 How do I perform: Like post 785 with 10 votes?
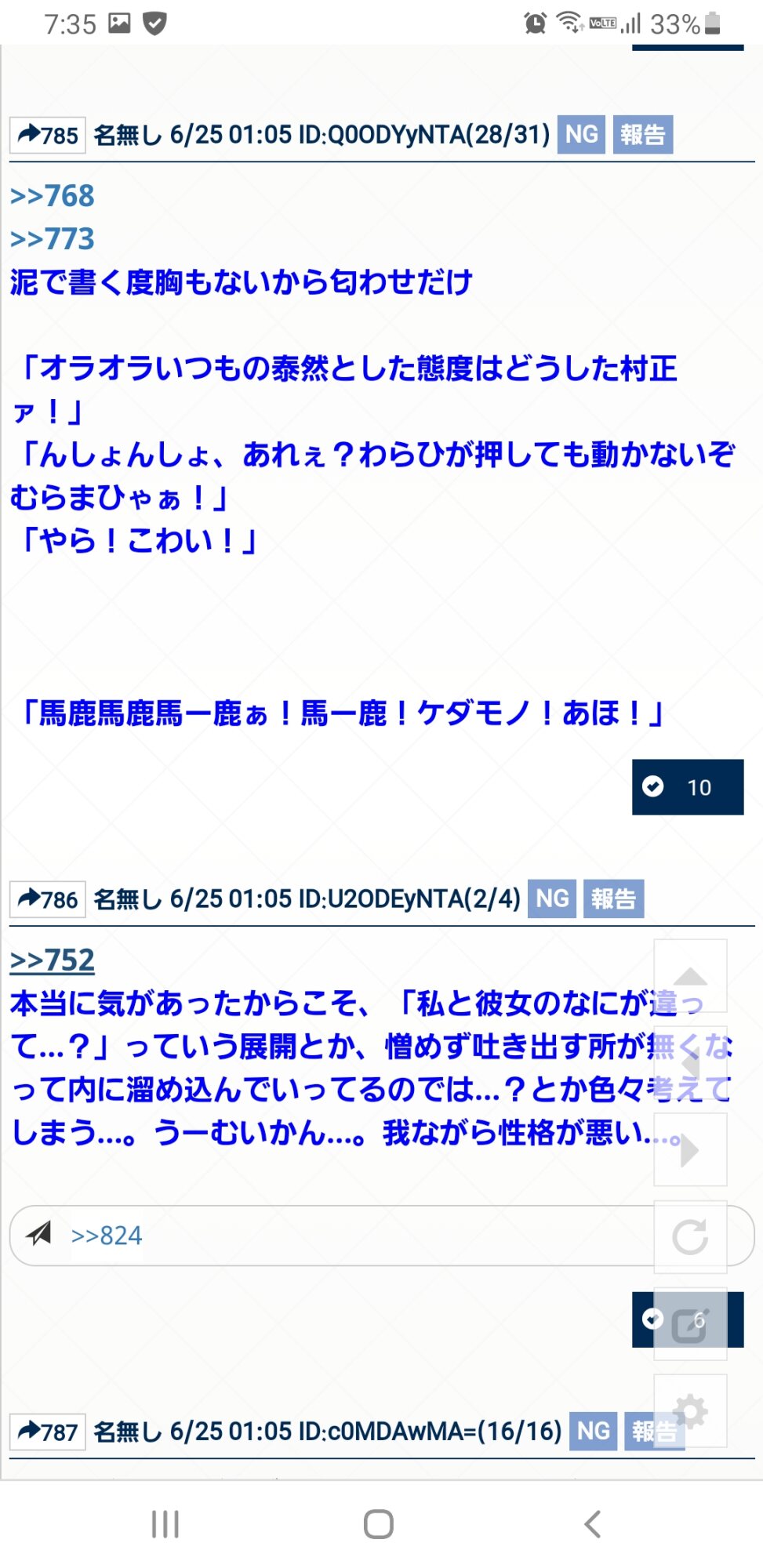coord(687,787)
